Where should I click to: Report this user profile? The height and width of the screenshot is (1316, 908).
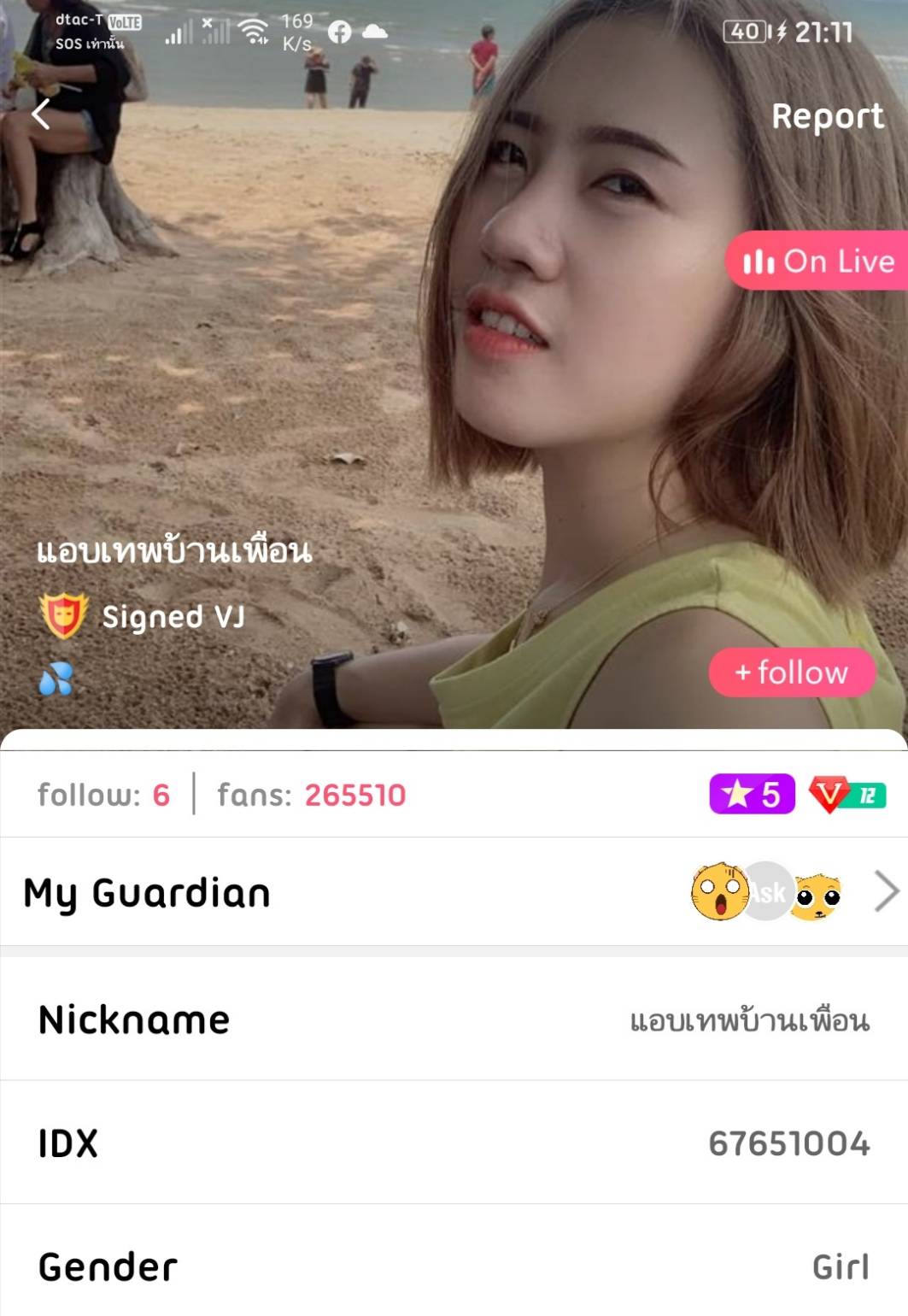[827, 116]
